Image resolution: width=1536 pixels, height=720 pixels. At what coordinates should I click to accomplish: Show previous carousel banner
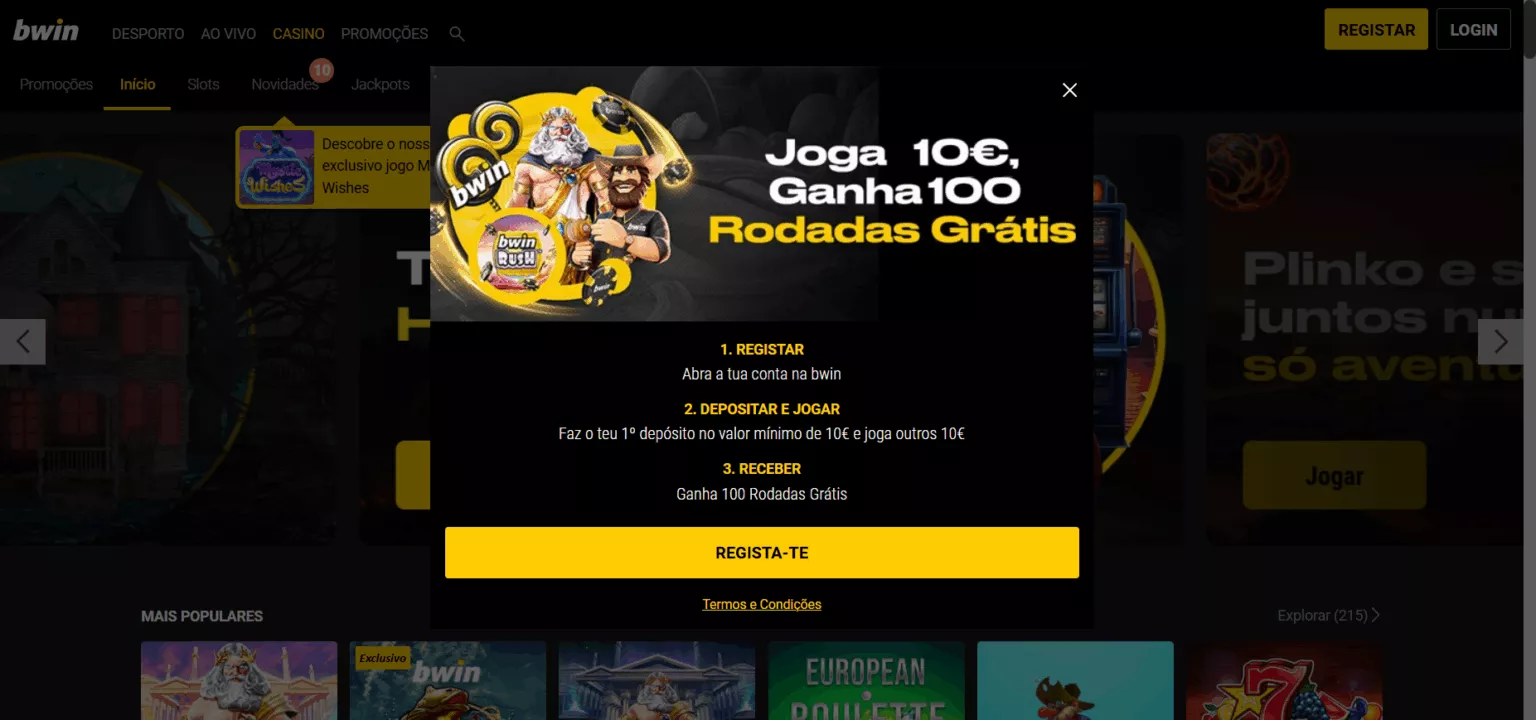point(23,342)
